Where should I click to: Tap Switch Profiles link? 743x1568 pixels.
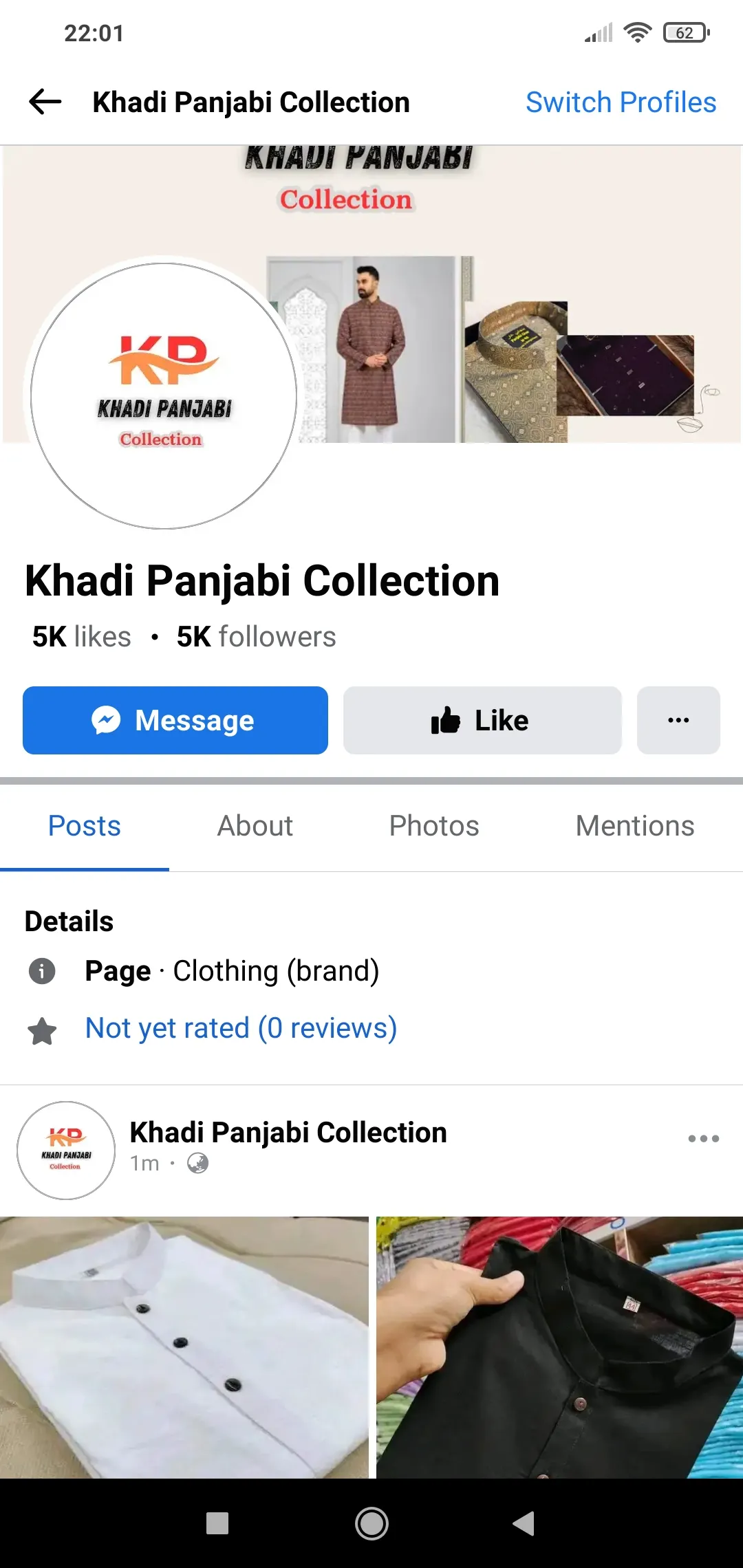click(x=621, y=102)
